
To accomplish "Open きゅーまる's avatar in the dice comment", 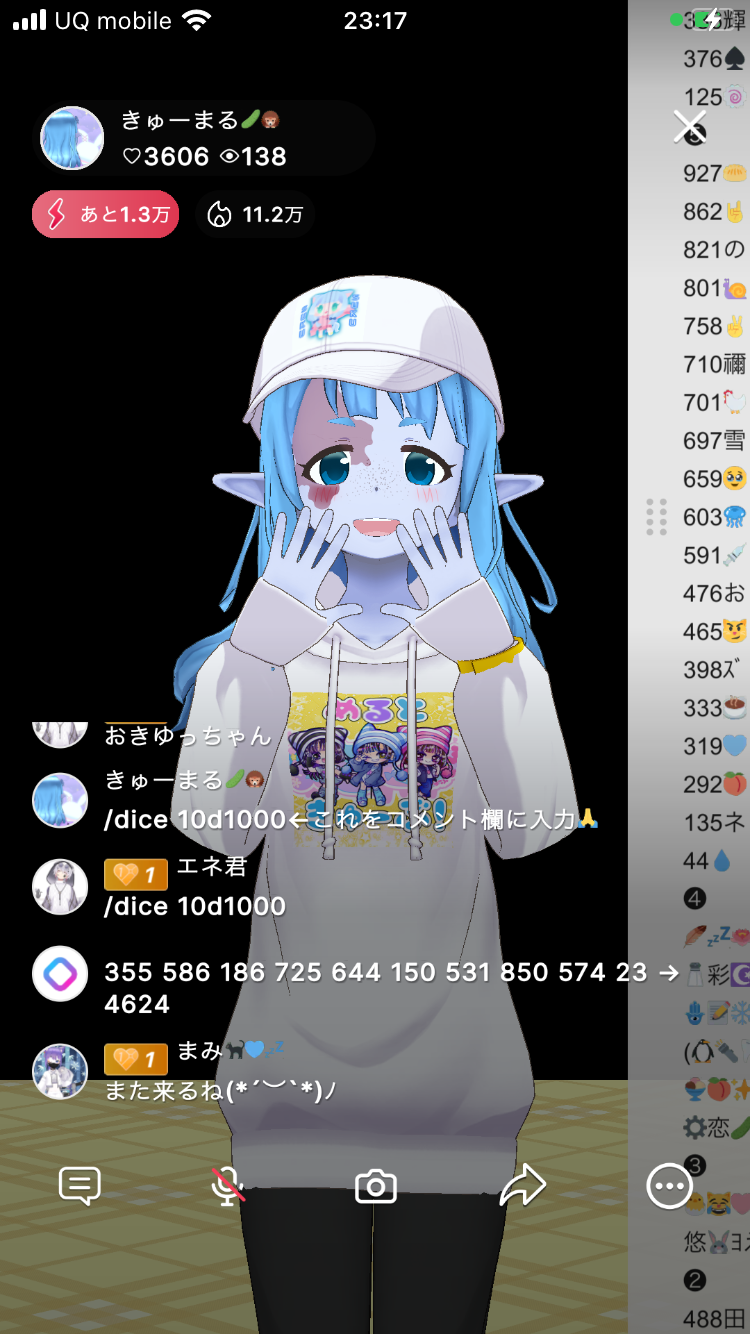I will point(60,800).
